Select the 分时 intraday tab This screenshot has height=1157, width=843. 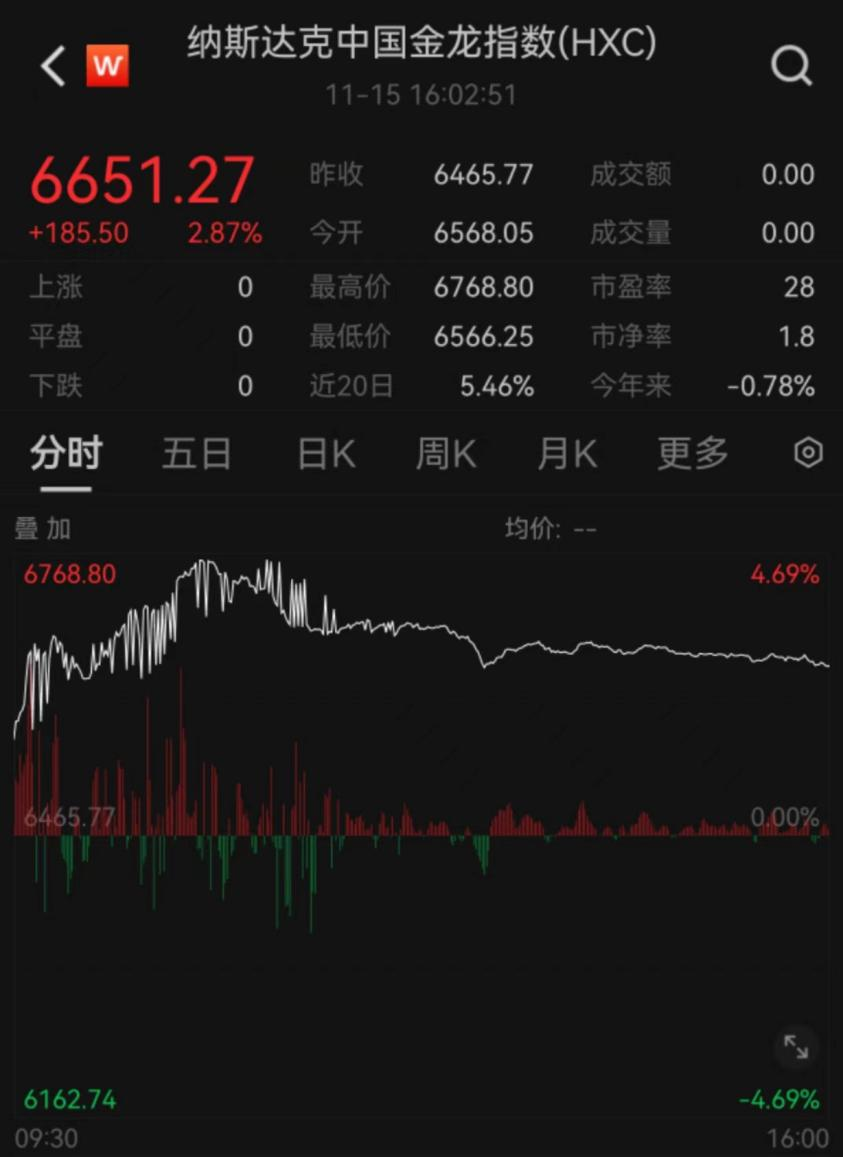coord(66,454)
